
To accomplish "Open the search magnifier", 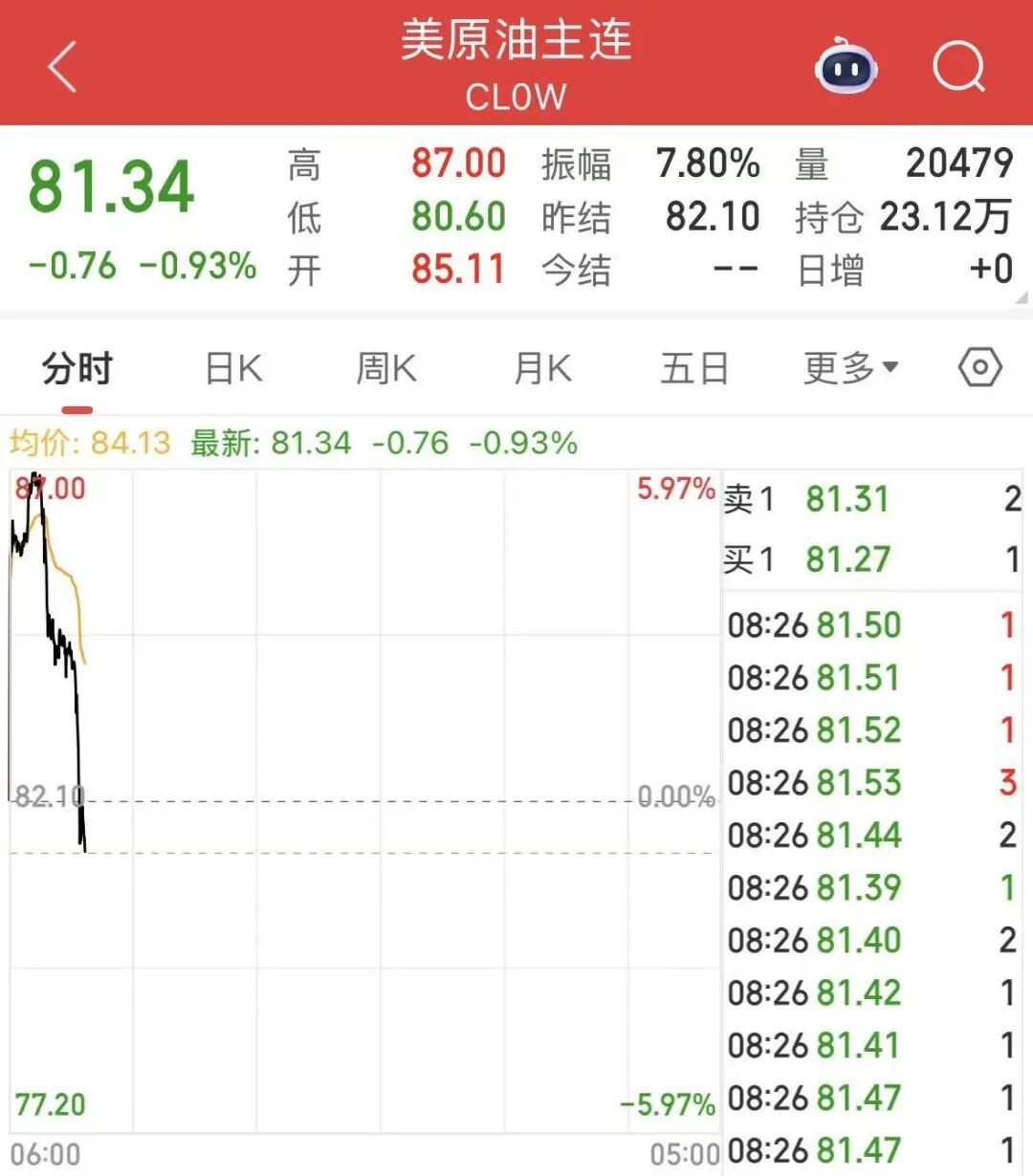I will click(x=958, y=67).
